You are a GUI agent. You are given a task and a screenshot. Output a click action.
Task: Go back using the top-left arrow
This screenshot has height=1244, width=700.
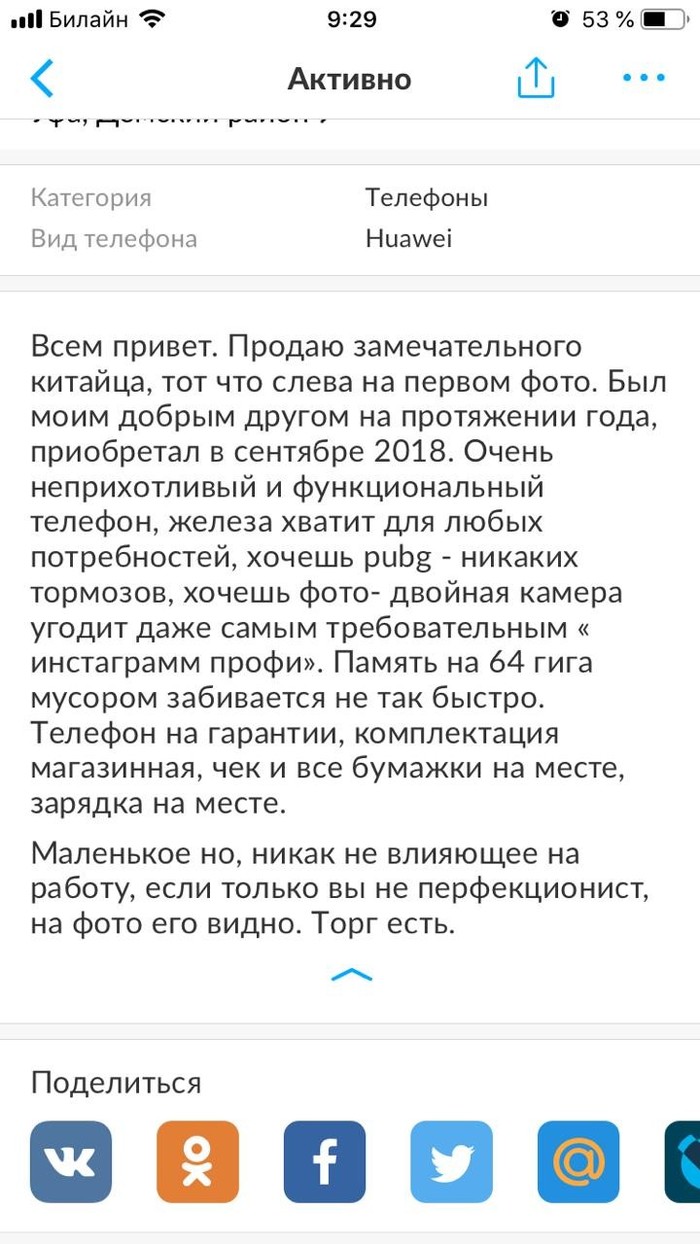pyautogui.click(x=42, y=78)
